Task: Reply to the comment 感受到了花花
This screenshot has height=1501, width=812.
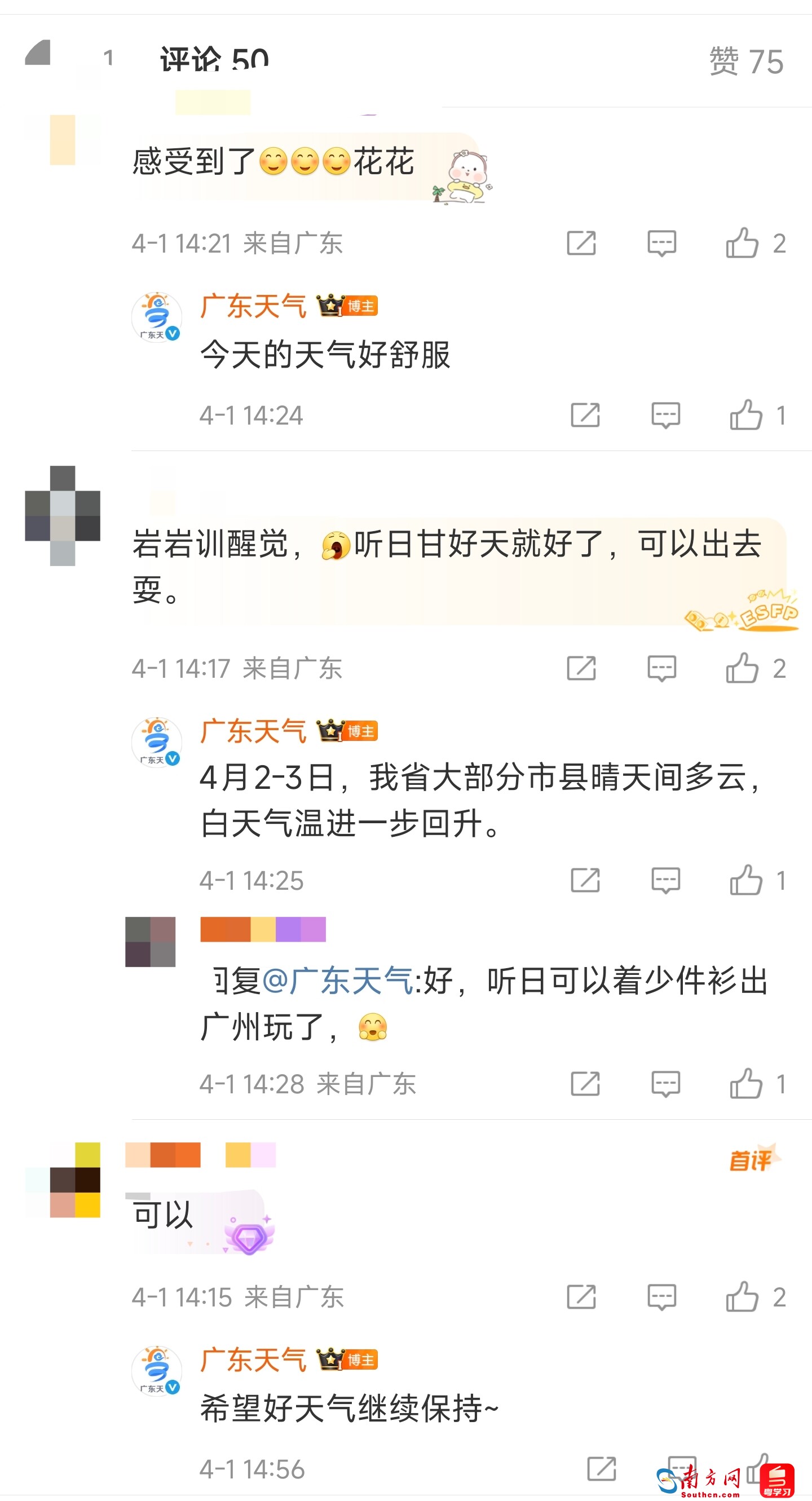Action: 661,243
